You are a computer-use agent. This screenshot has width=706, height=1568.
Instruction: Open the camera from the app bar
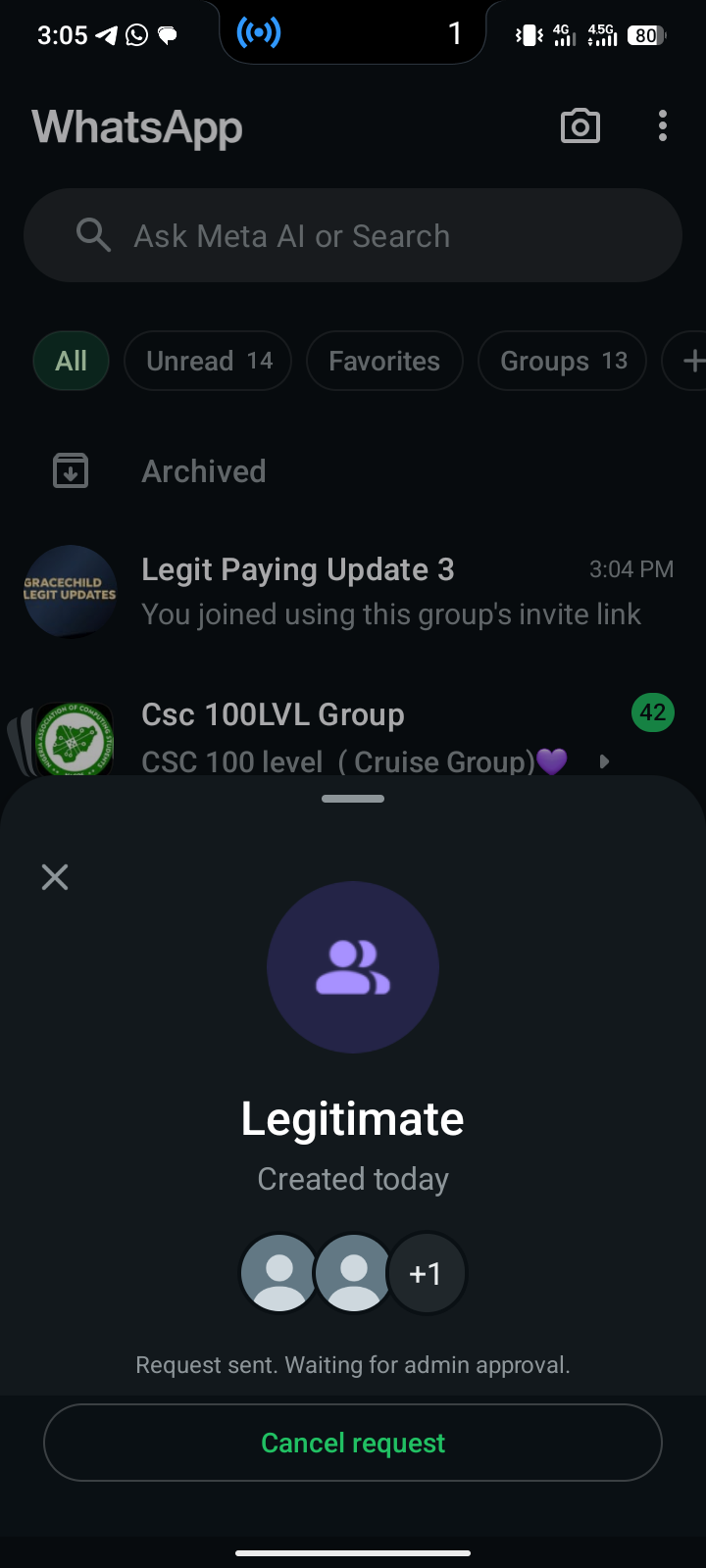click(580, 126)
